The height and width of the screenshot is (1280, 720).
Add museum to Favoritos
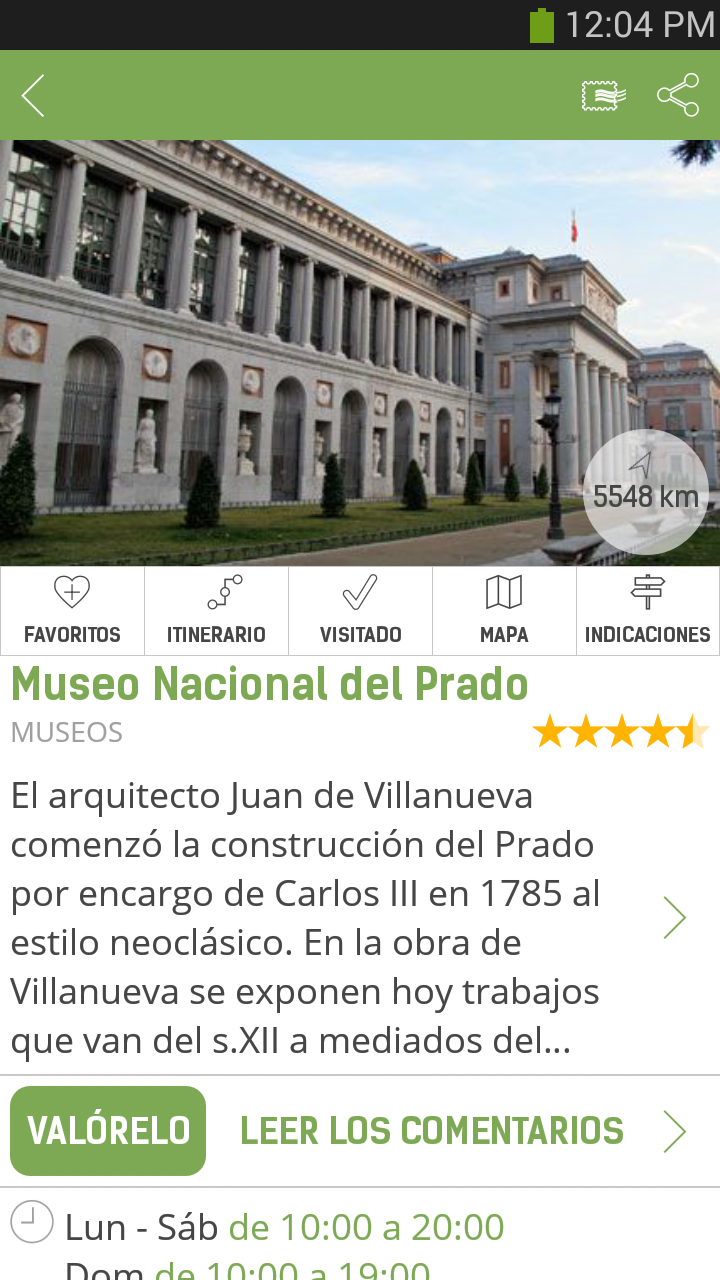coord(72,611)
